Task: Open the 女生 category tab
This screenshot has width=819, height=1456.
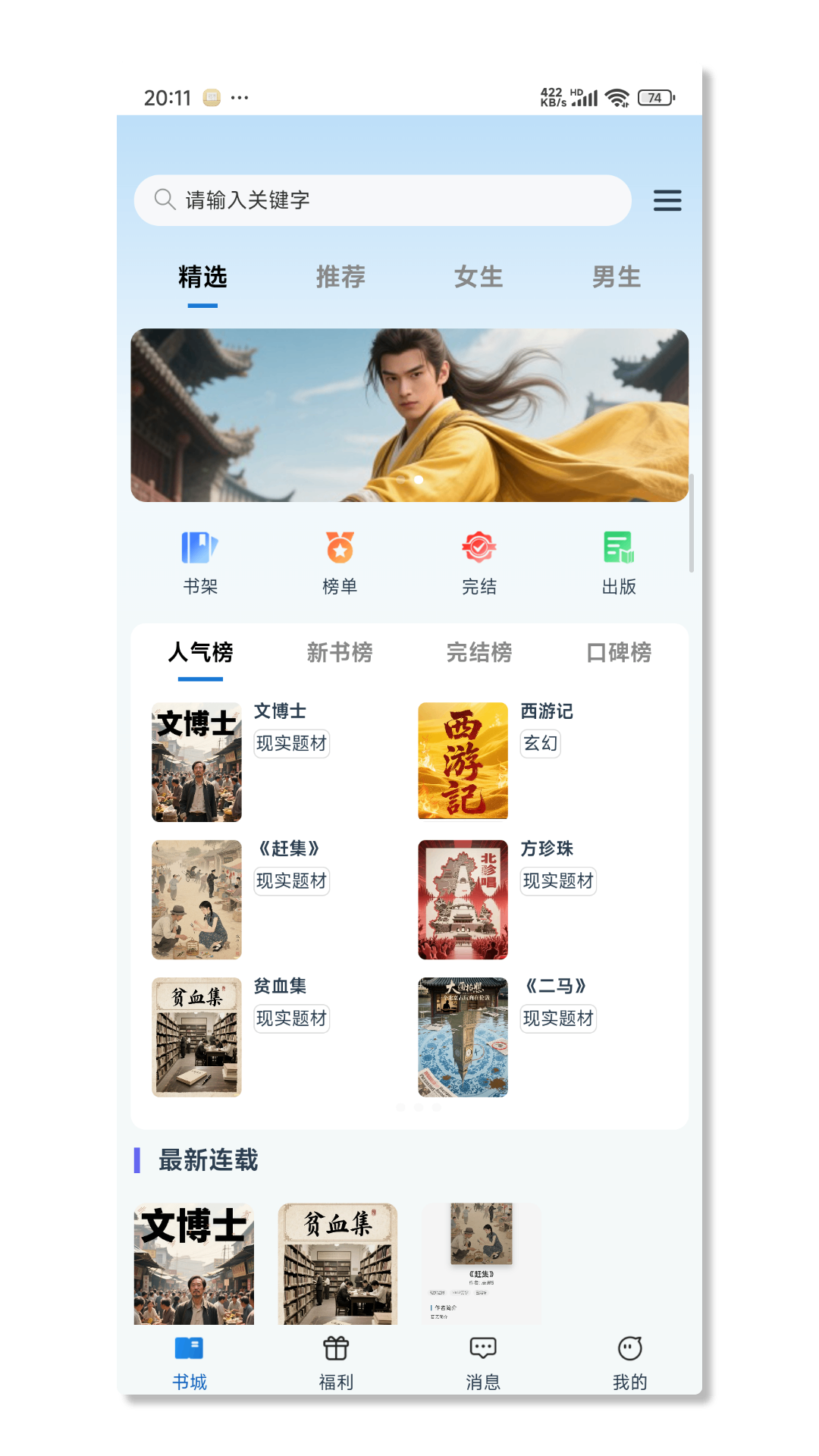Action: click(x=478, y=278)
